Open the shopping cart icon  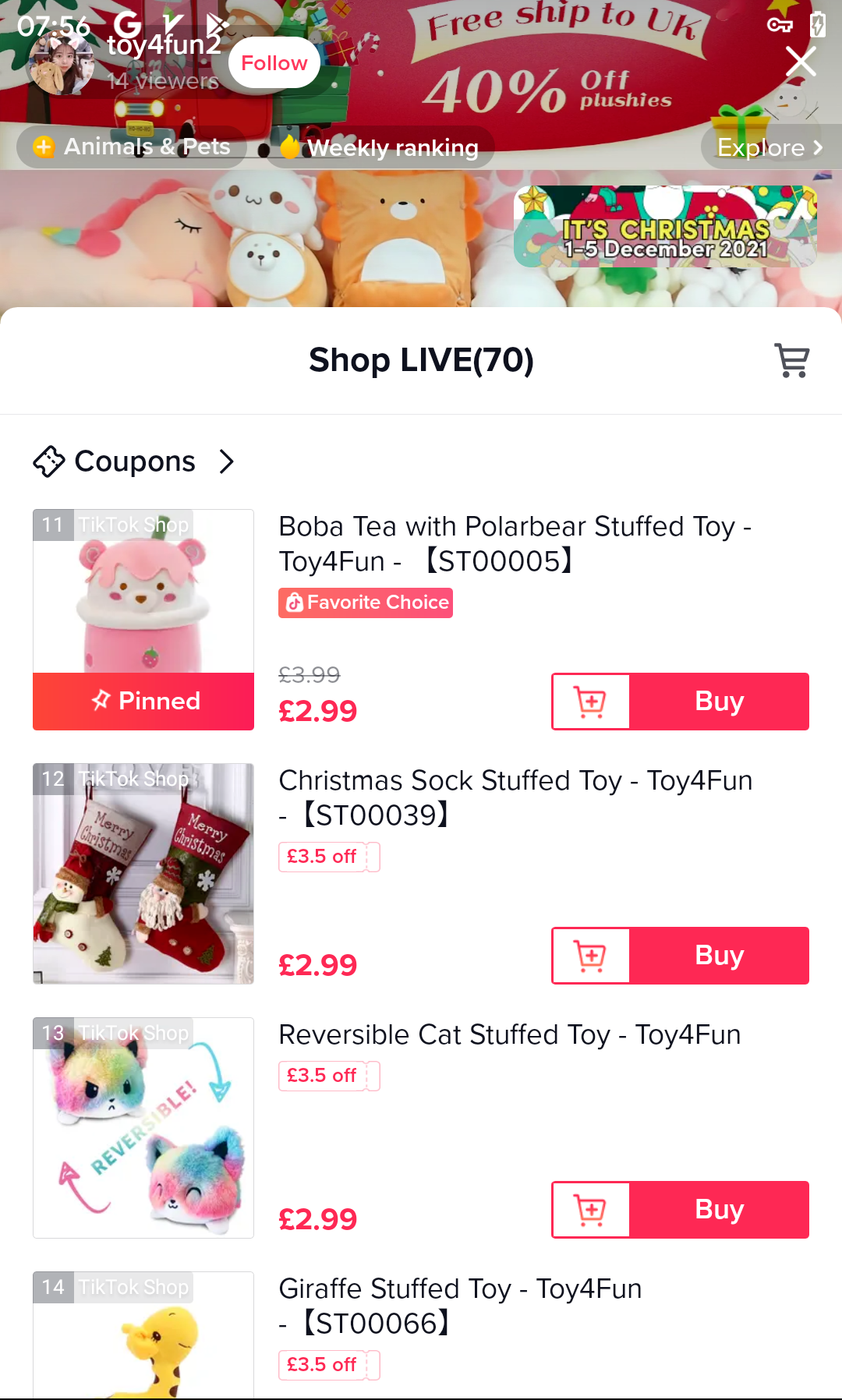coord(791,360)
